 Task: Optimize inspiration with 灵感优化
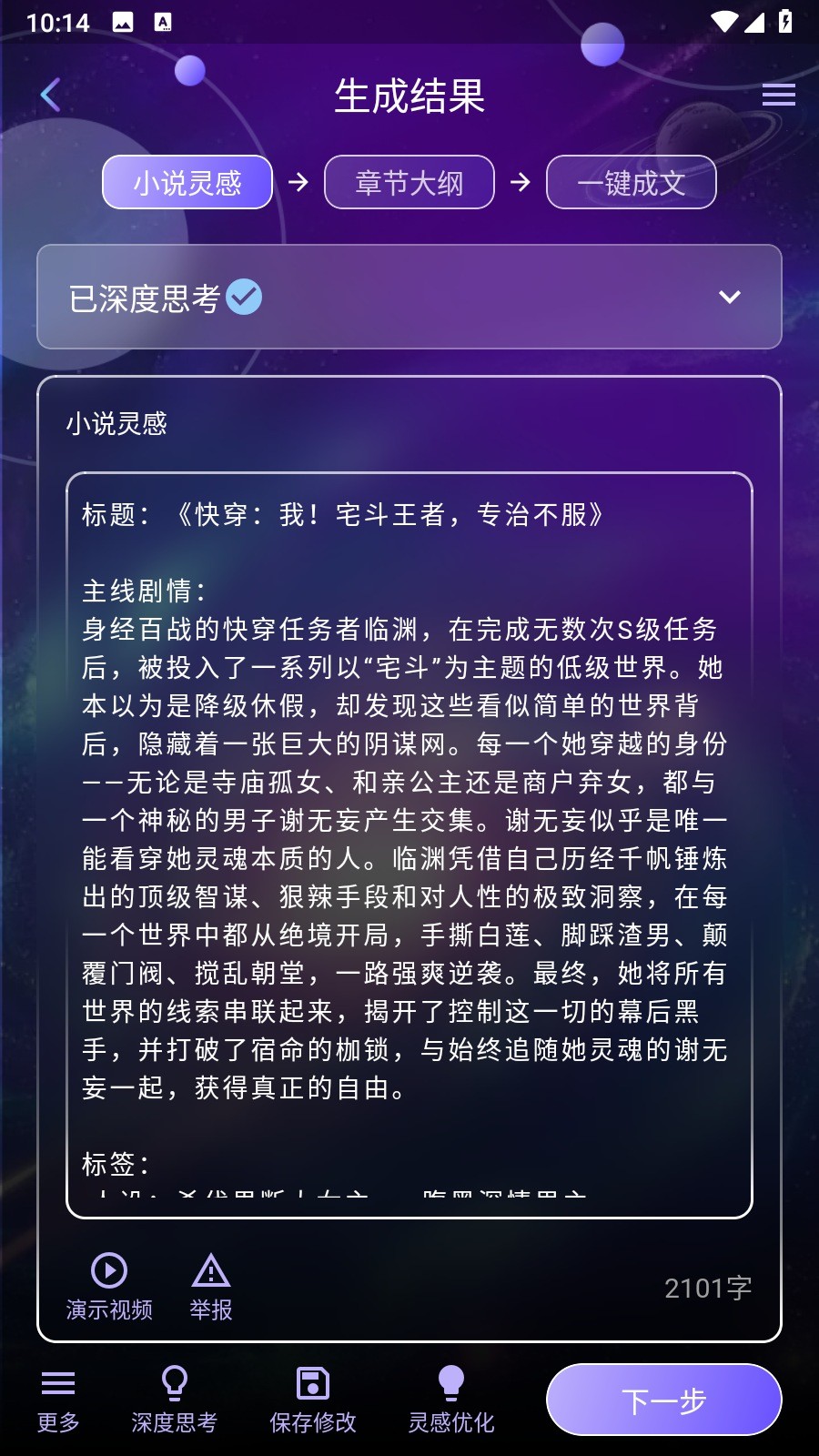pos(451,1400)
